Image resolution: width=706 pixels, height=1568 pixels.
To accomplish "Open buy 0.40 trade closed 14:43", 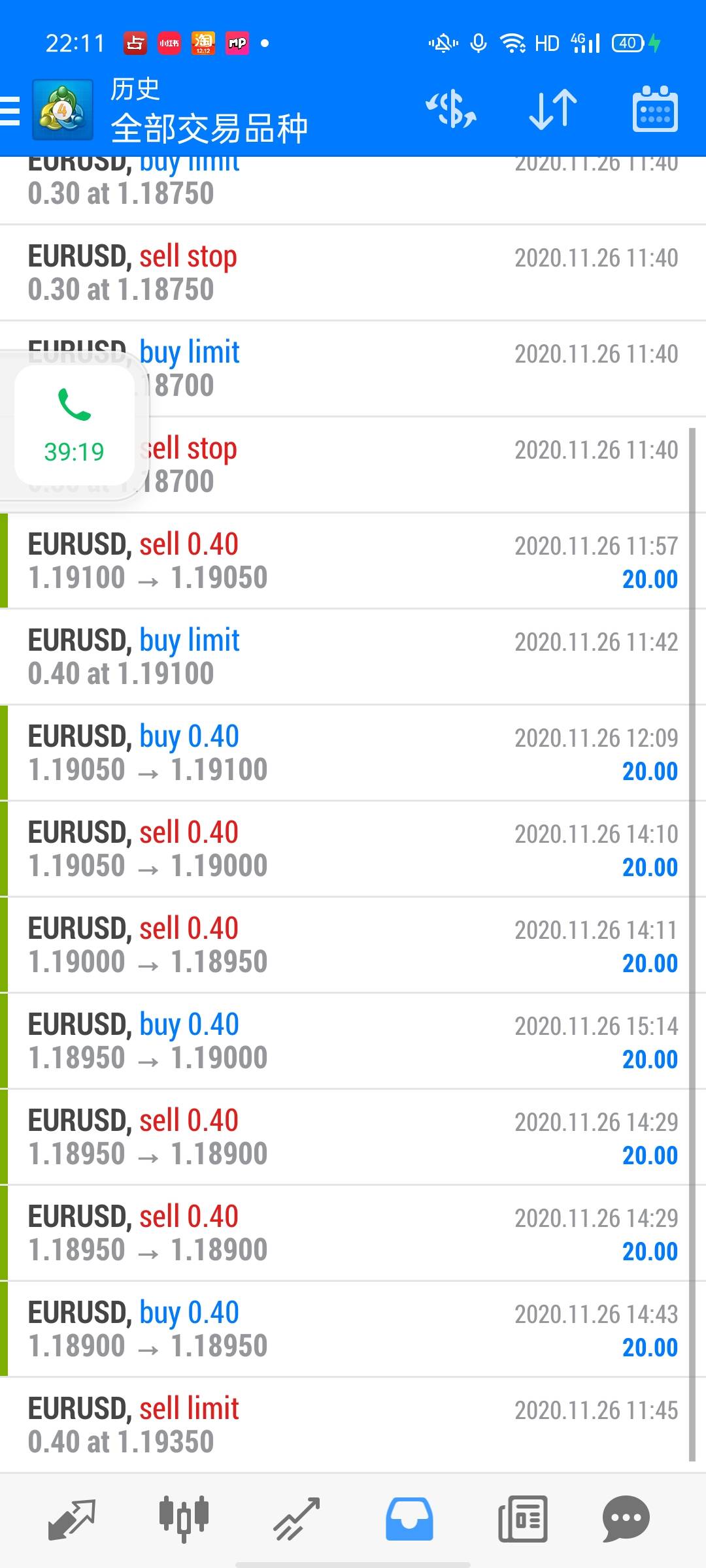I will (353, 1329).
